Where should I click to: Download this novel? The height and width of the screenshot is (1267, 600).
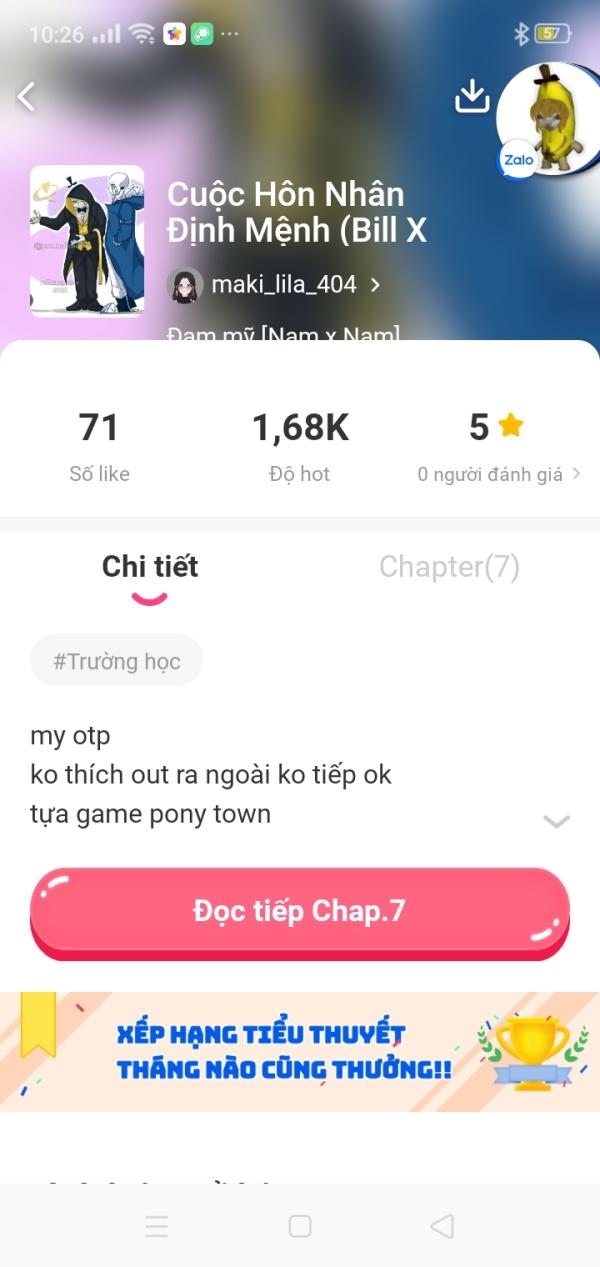pyautogui.click(x=471, y=96)
